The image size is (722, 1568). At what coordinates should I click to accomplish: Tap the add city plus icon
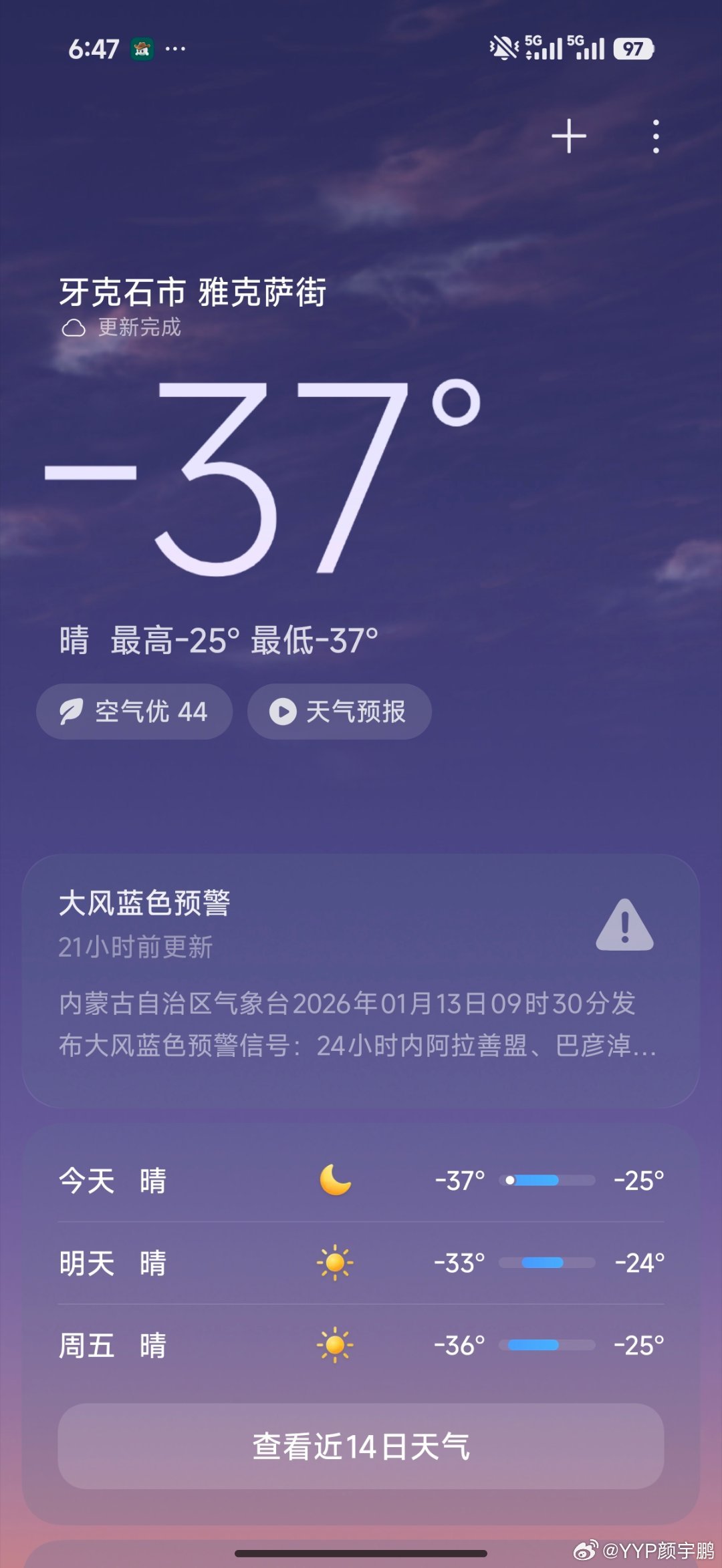tap(569, 136)
